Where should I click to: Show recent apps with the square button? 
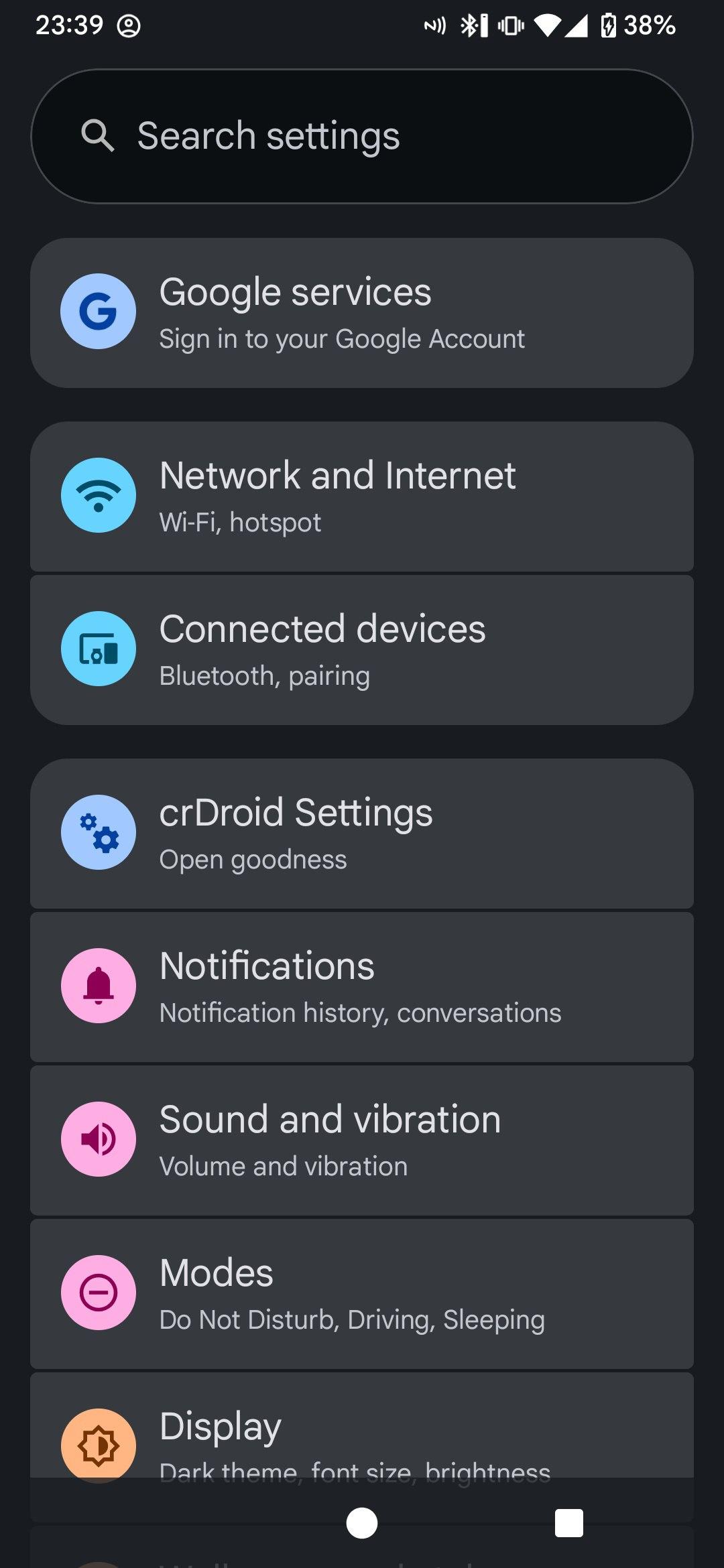pyautogui.click(x=568, y=1523)
